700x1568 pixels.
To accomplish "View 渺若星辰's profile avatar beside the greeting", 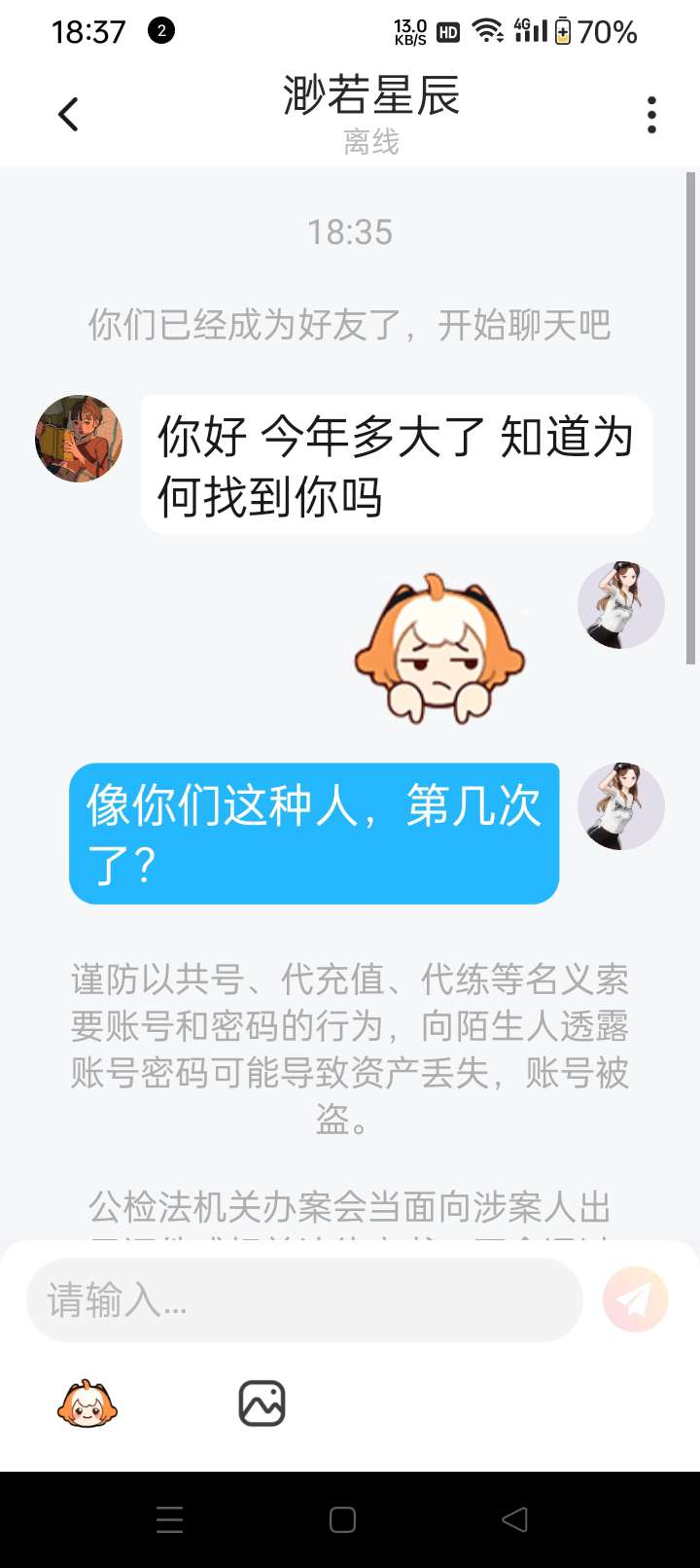I will pyautogui.click(x=79, y=439).
